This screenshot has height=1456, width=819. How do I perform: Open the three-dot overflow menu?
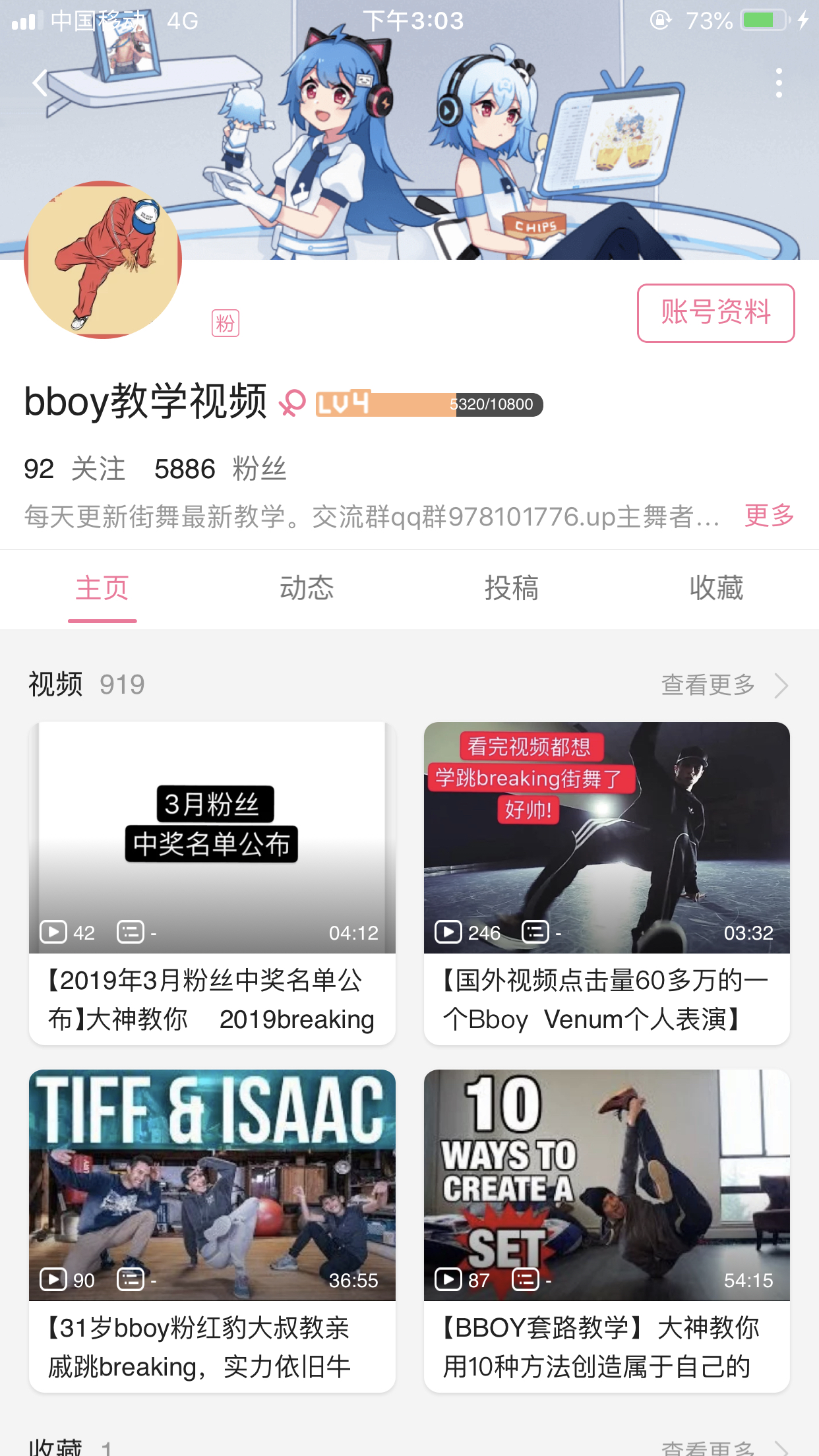(779, 83)
